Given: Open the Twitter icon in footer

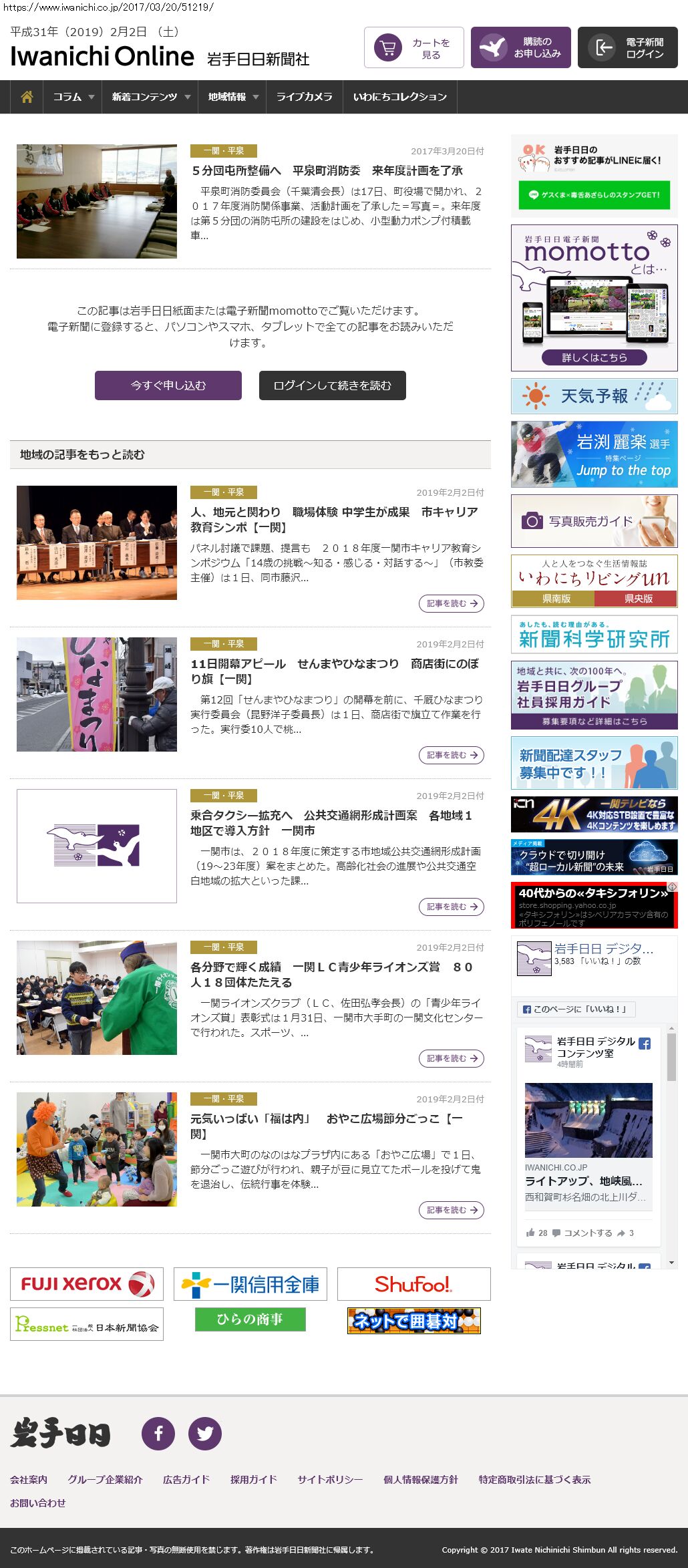Looking at the screenshot, I should (x=204, y=1433).
